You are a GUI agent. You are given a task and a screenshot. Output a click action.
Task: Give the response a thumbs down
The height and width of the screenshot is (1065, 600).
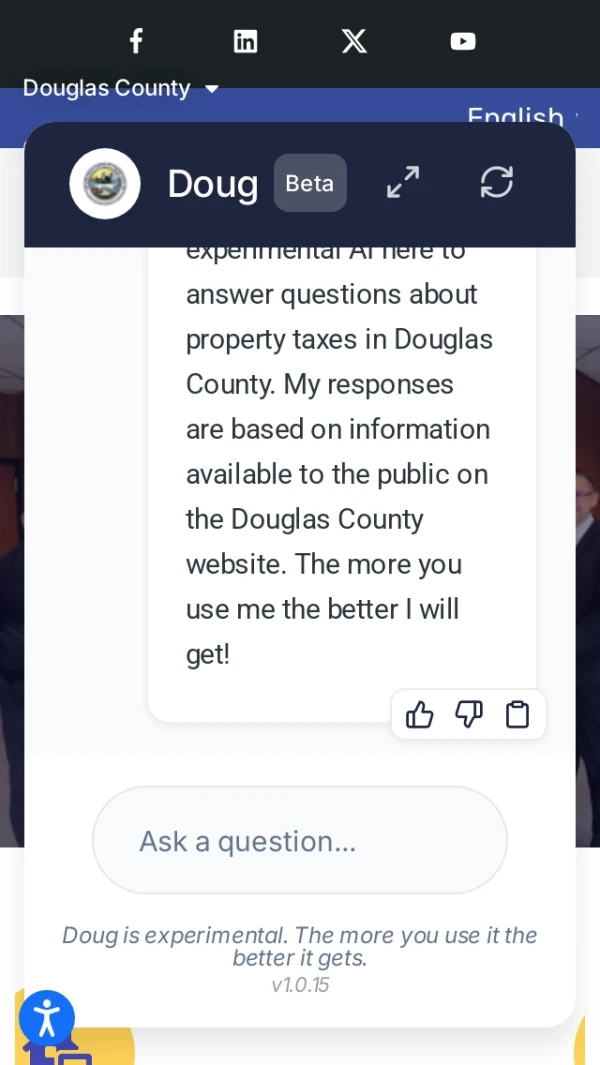pyautogui.click(x=468, y=714)
